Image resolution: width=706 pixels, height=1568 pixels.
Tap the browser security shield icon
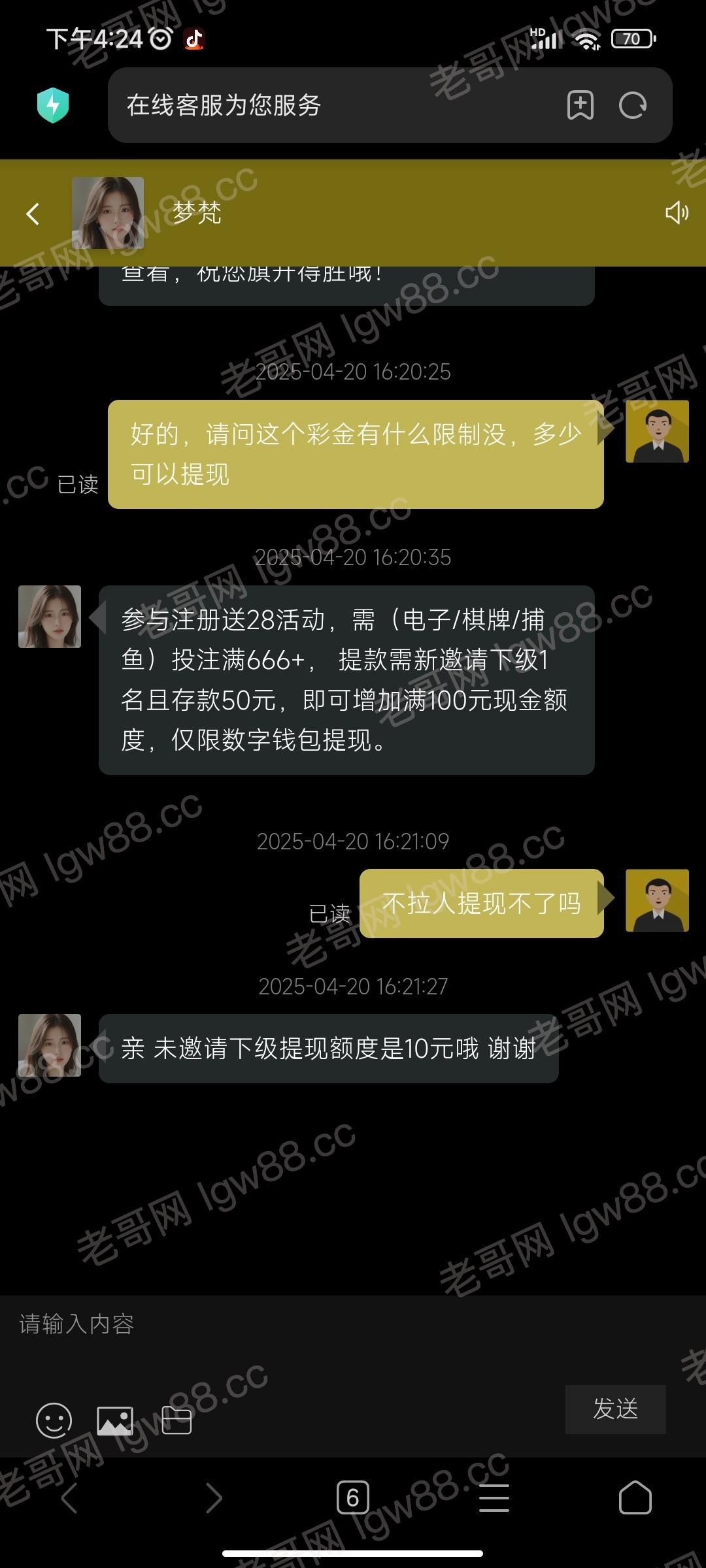[53, 105]
